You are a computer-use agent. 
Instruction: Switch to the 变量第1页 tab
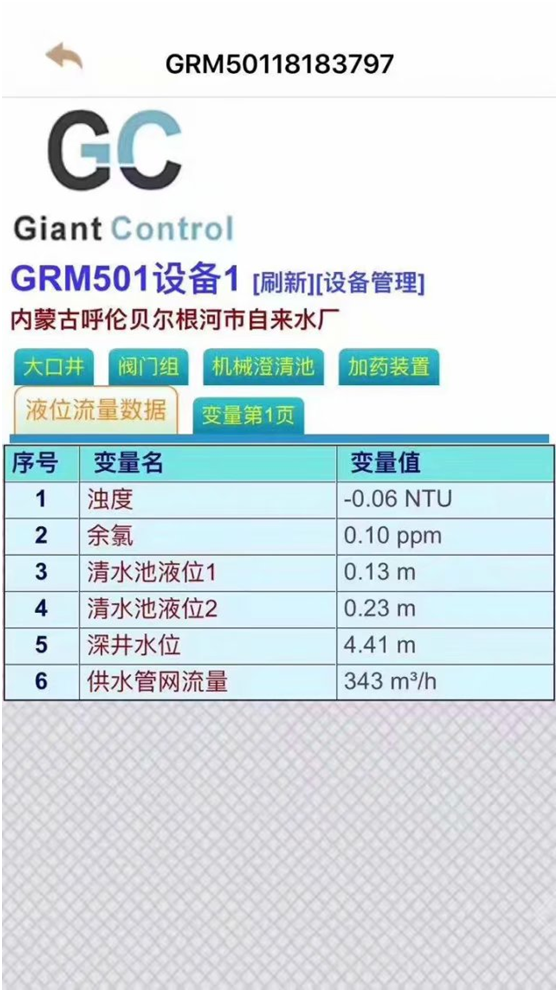tap(248, 416)
